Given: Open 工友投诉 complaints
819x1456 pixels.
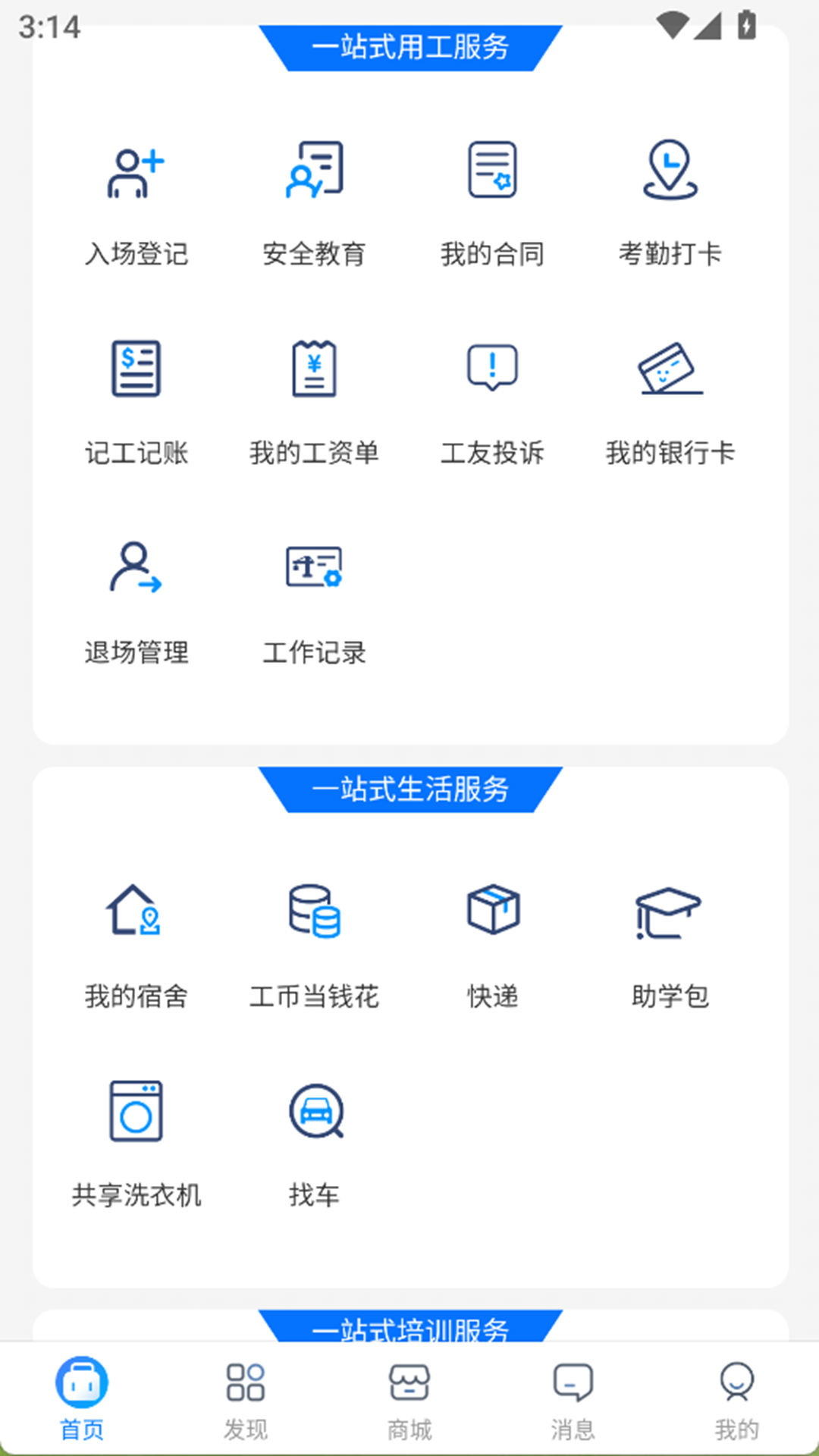Looking at the screenshot, I should 492,398.
